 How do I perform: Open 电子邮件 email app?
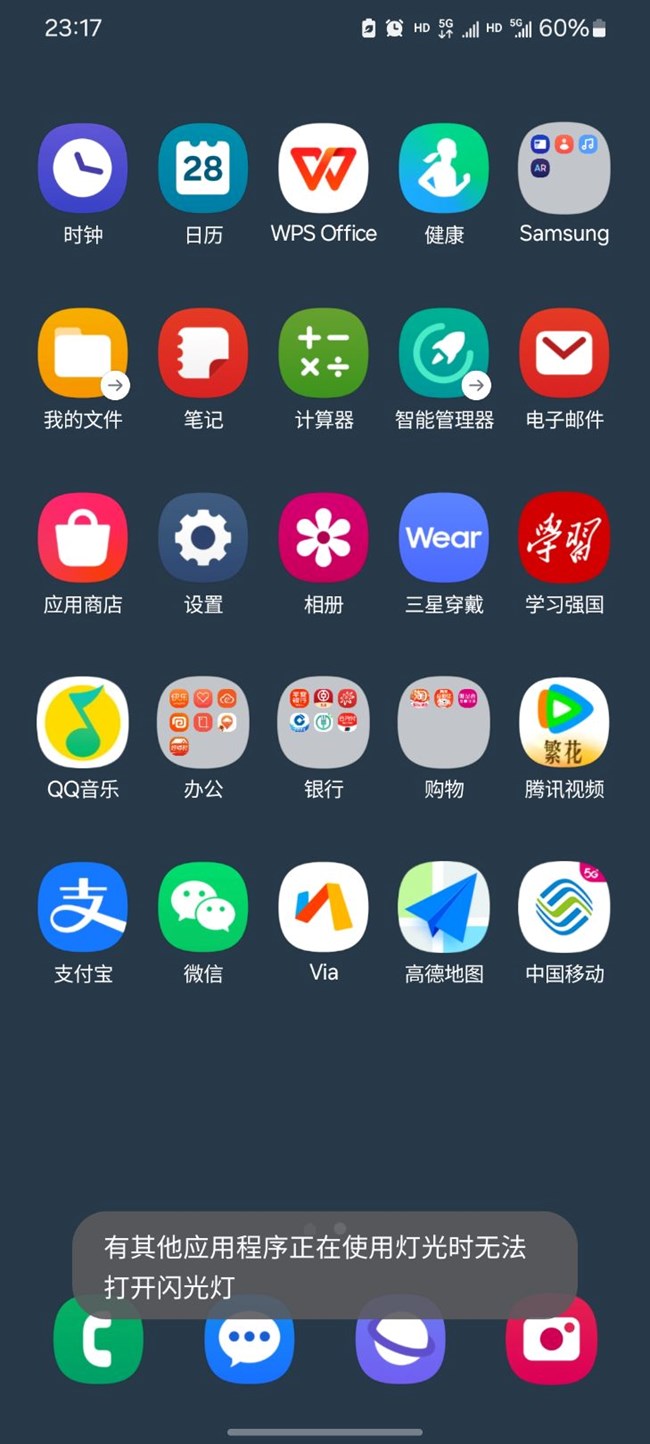[x=564, y=353]
